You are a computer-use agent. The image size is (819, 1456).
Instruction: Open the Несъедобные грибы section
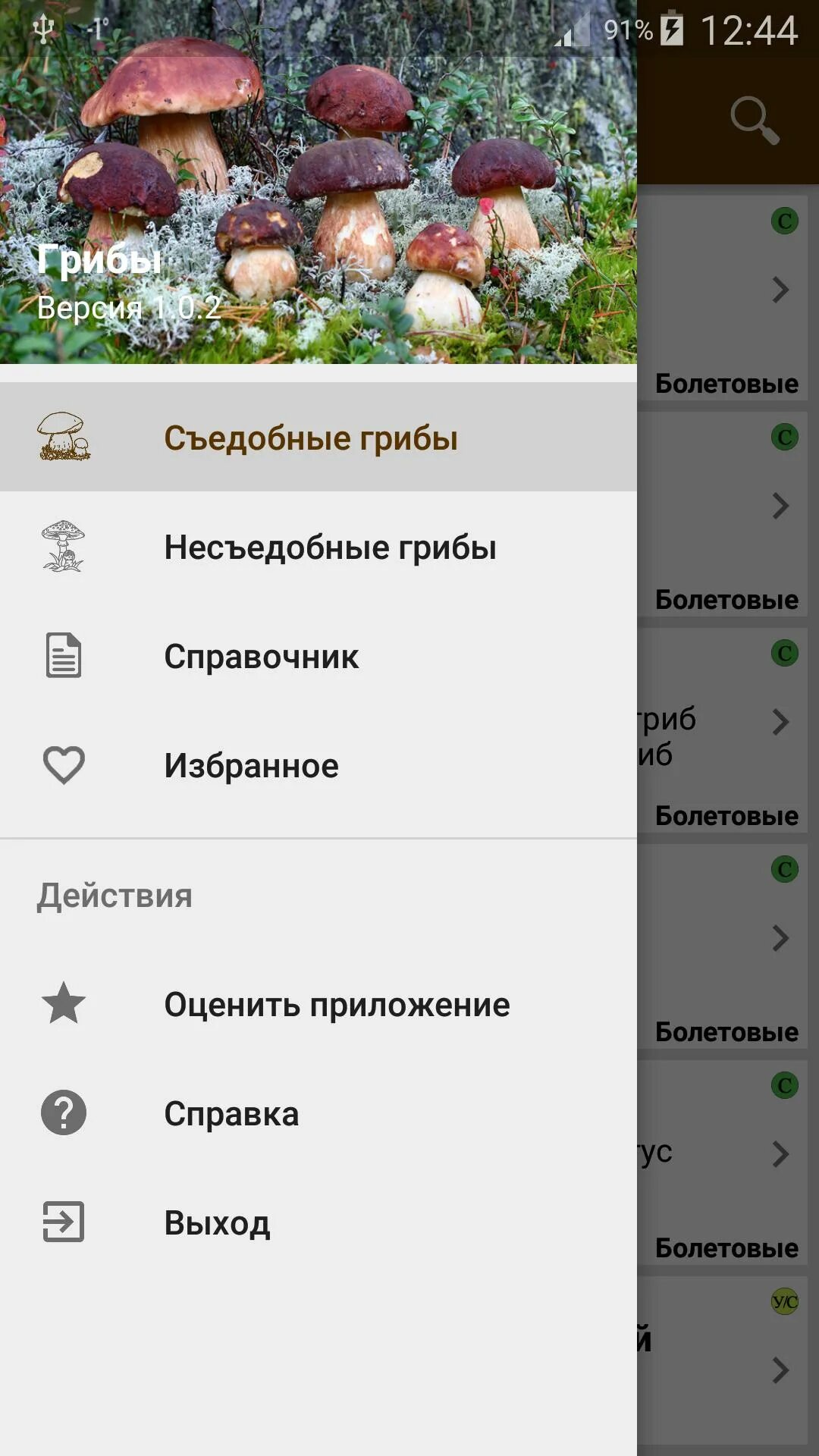tap(330, 547)
